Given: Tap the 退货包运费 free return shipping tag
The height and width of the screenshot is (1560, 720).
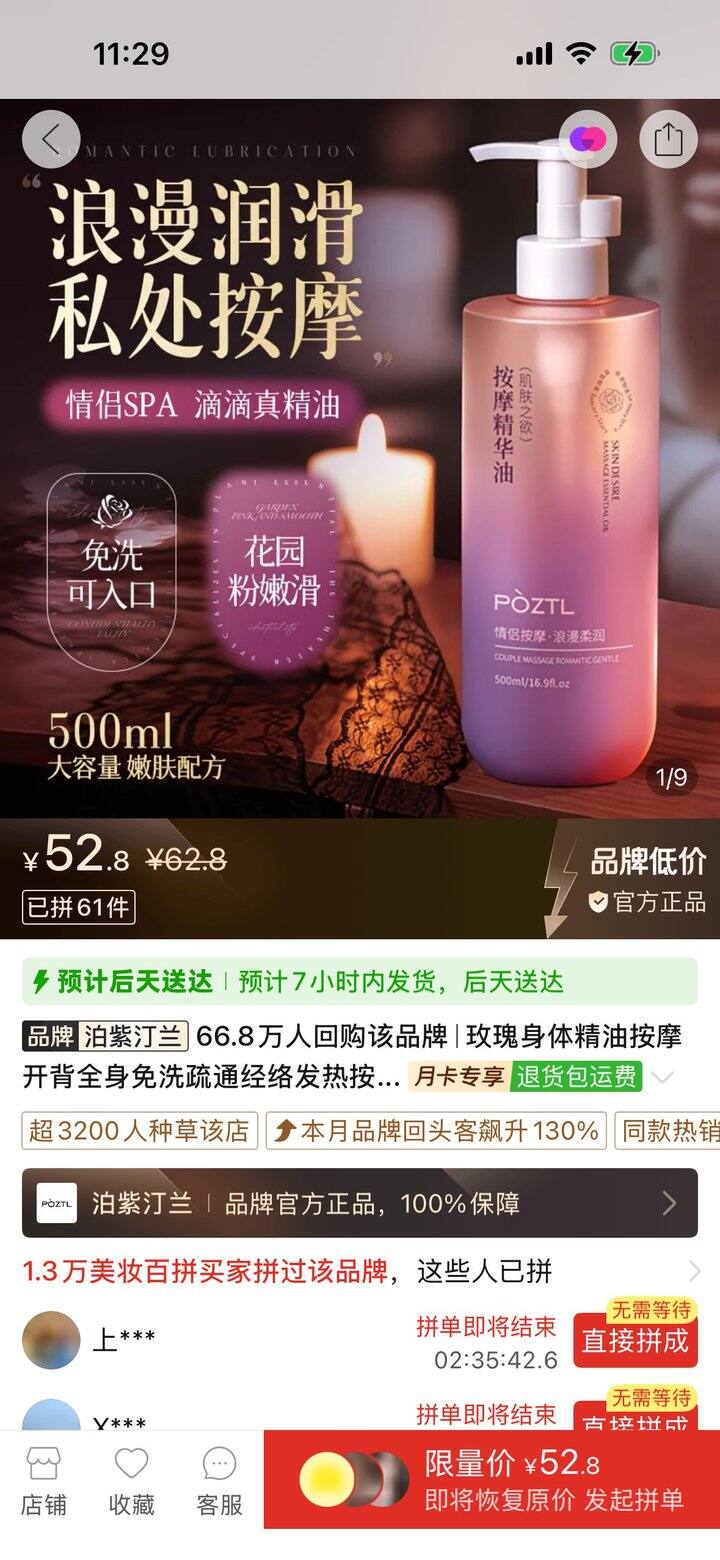Looking at the screenshot, I should [576, 1076].
